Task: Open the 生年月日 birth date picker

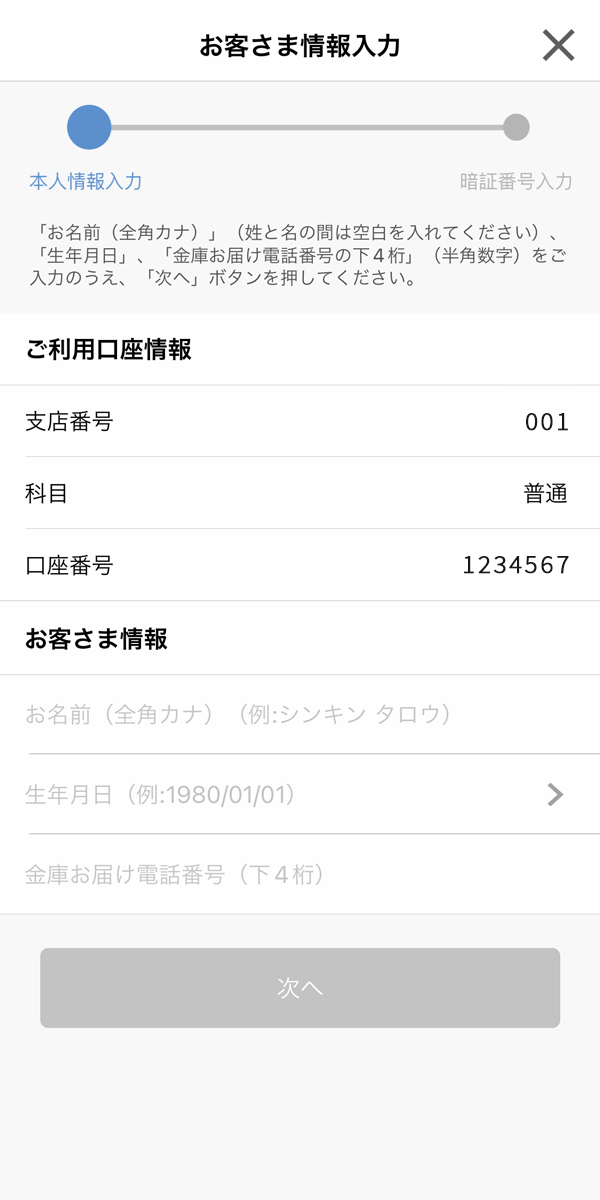Action: 300,795
